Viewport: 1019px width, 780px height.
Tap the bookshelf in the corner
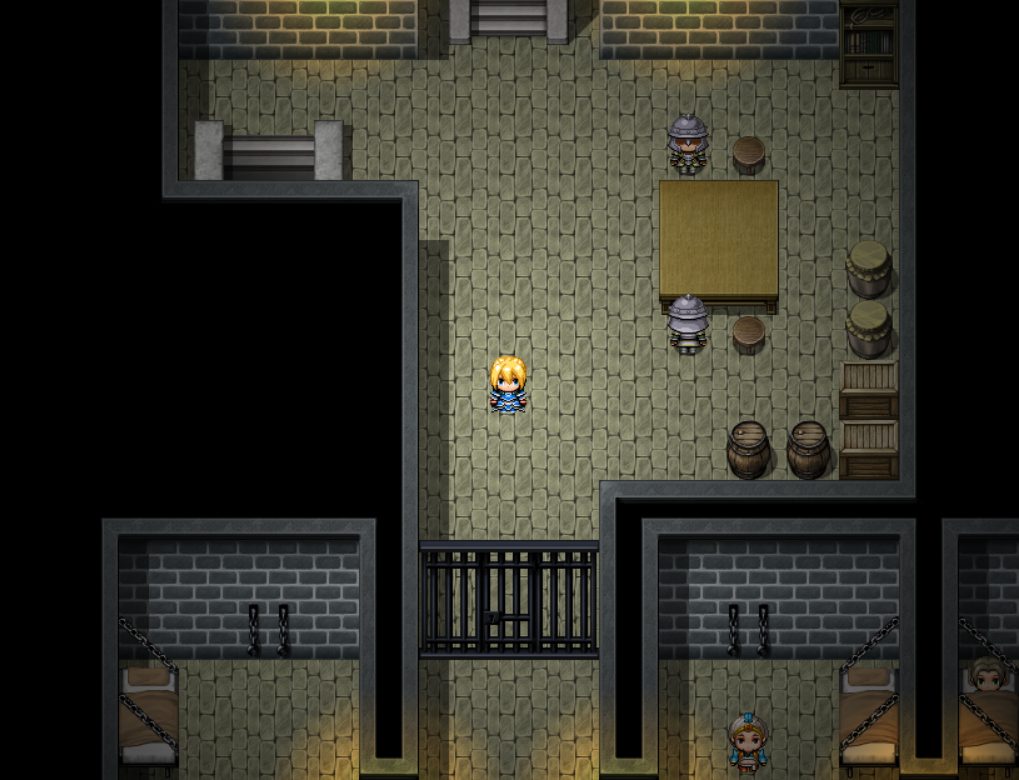[x=867, y=44]
